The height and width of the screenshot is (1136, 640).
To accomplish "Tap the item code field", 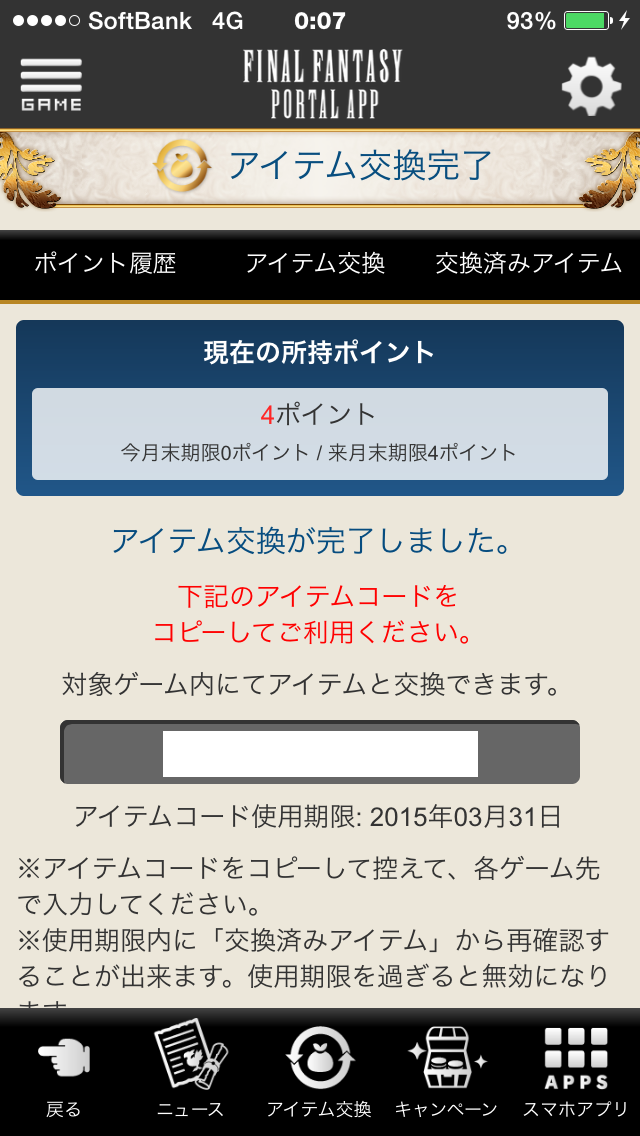I will point(320,752).
